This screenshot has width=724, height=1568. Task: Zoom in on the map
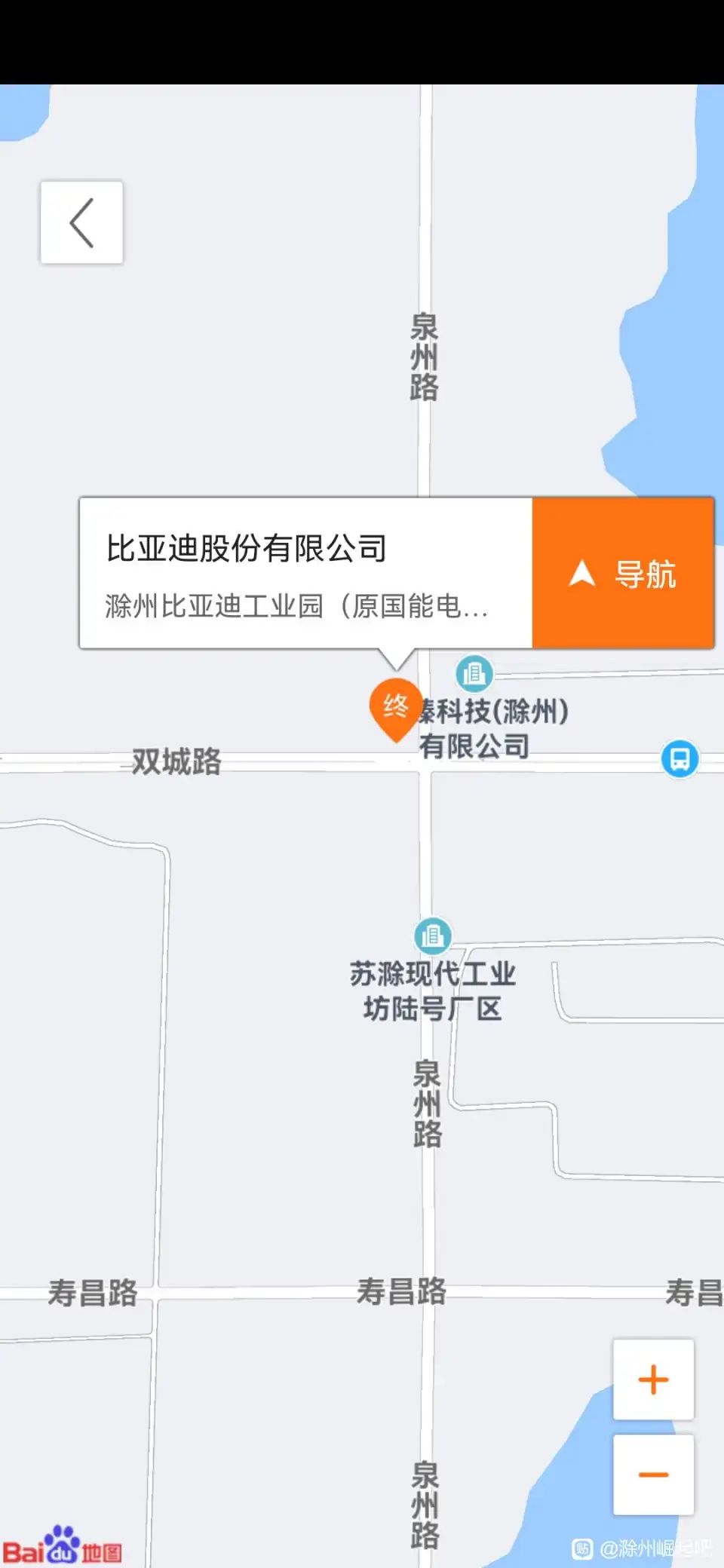[653, 1380]
